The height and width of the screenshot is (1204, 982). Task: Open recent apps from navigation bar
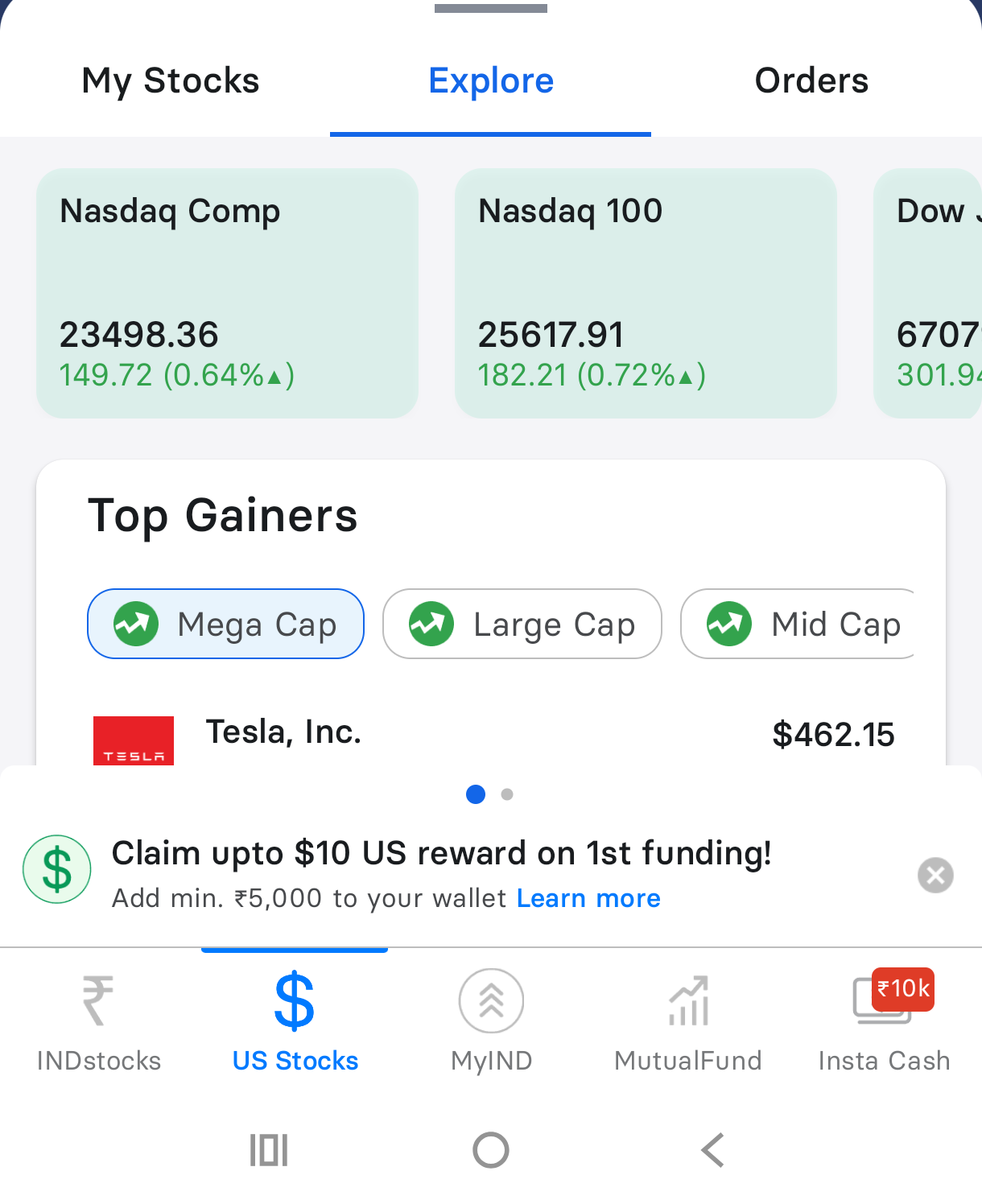(269, 1150)
